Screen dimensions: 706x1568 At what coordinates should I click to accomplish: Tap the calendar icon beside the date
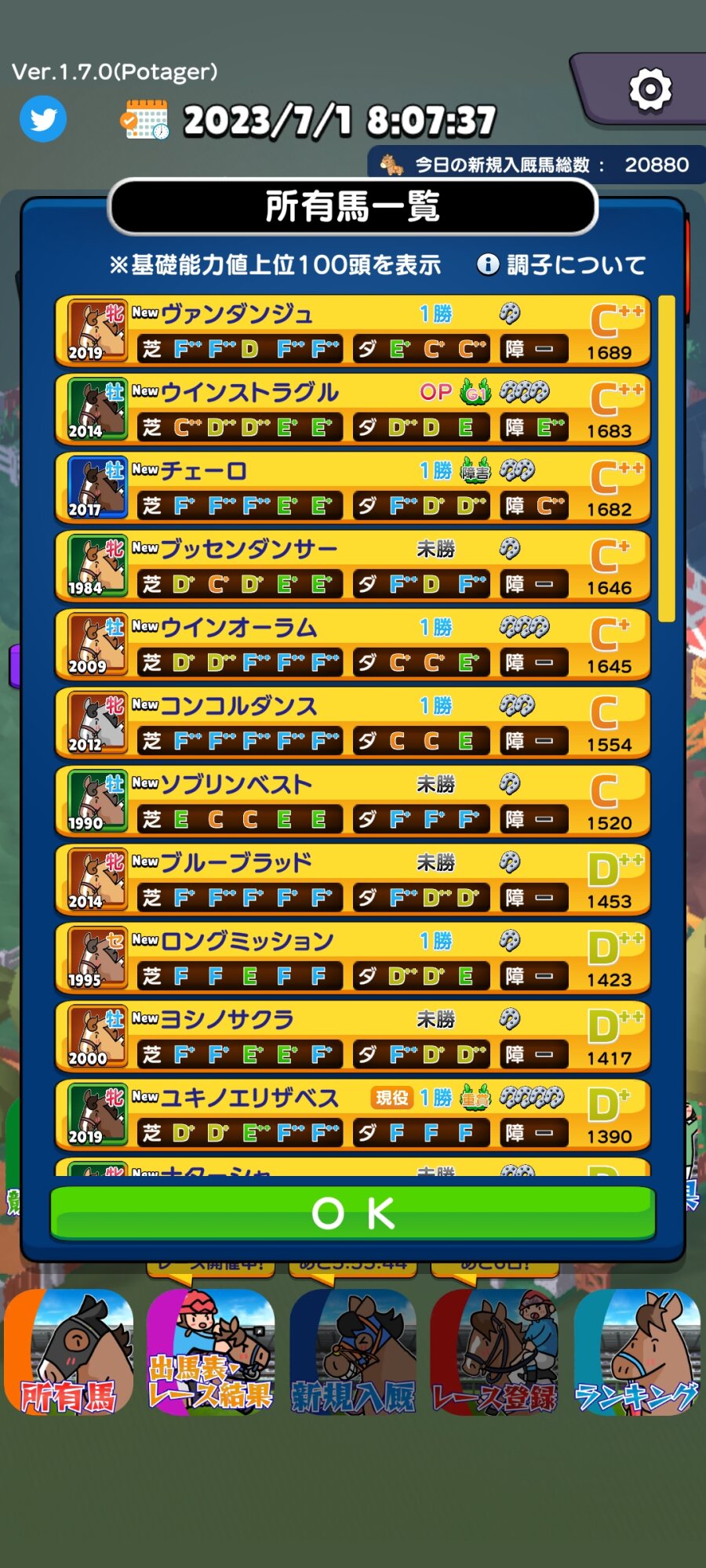(147, 120)
